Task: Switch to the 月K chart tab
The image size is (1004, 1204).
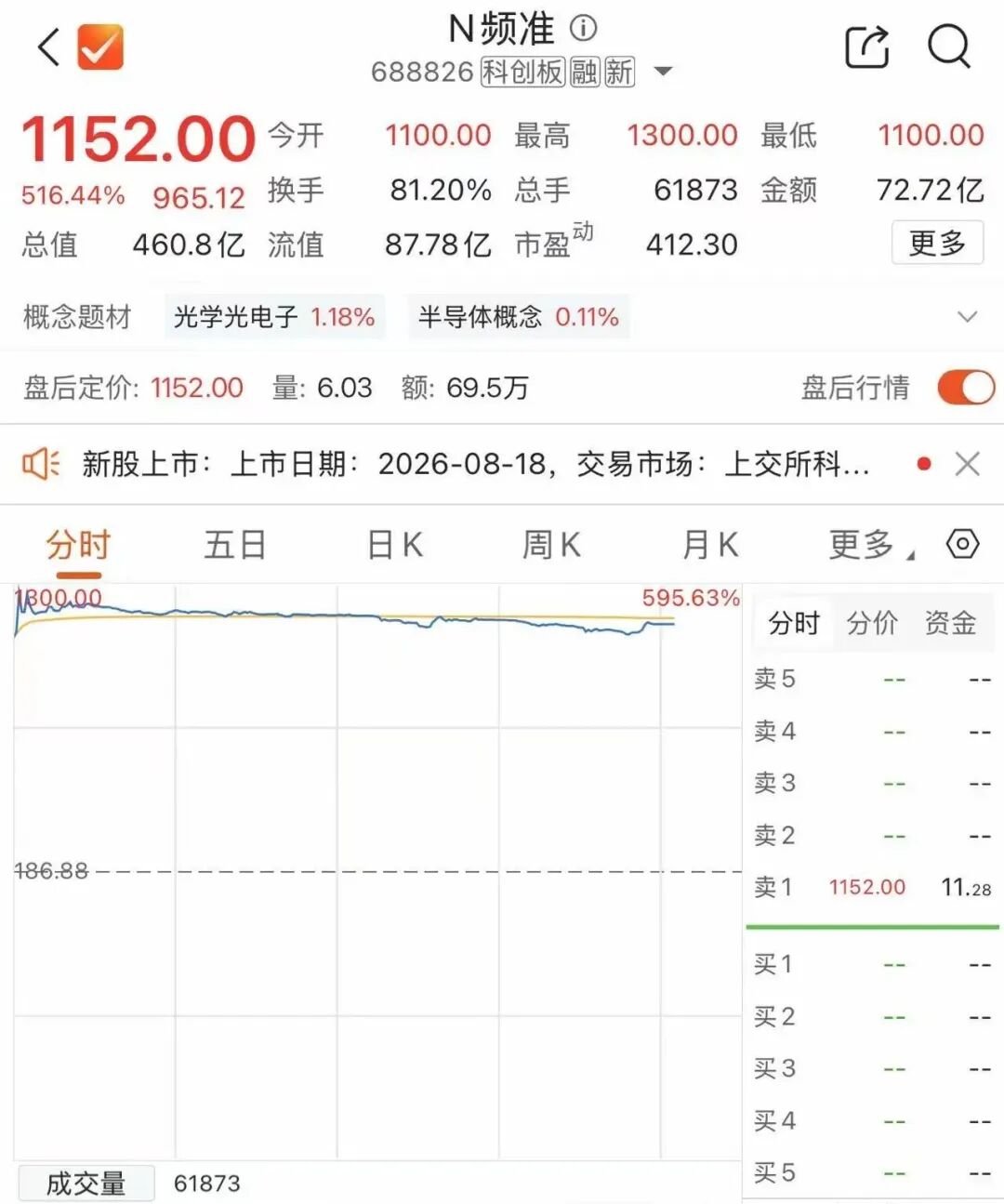Action: (710, 545)
